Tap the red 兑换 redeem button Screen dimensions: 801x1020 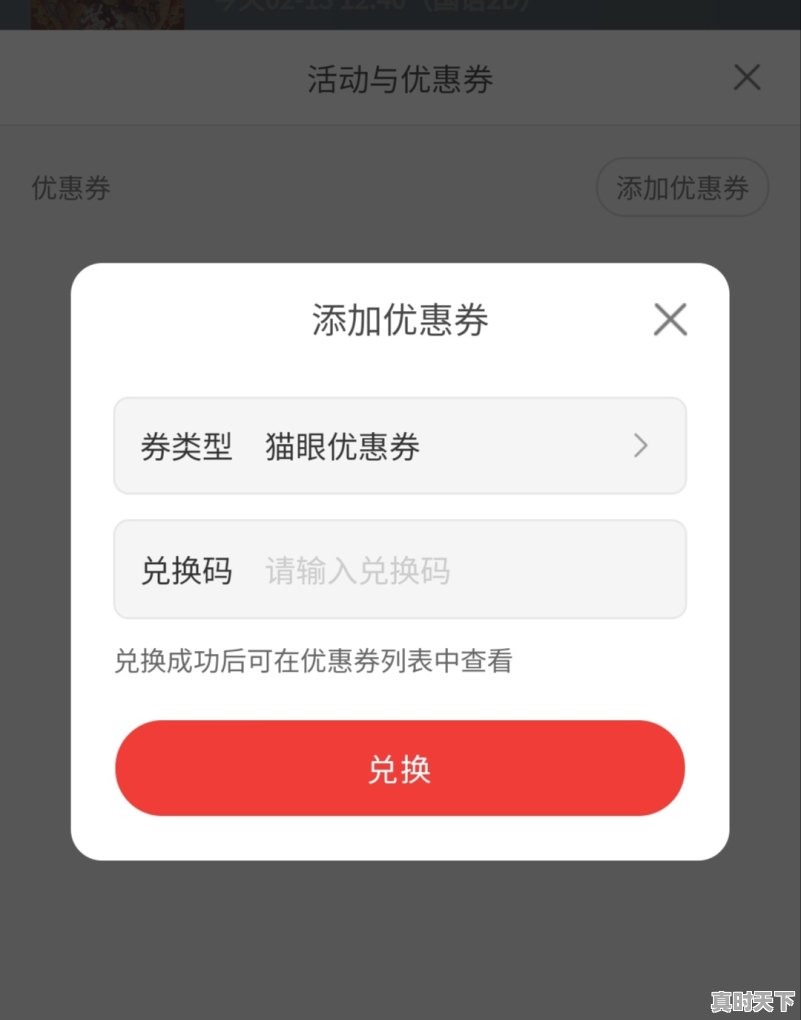click(400, 768)
